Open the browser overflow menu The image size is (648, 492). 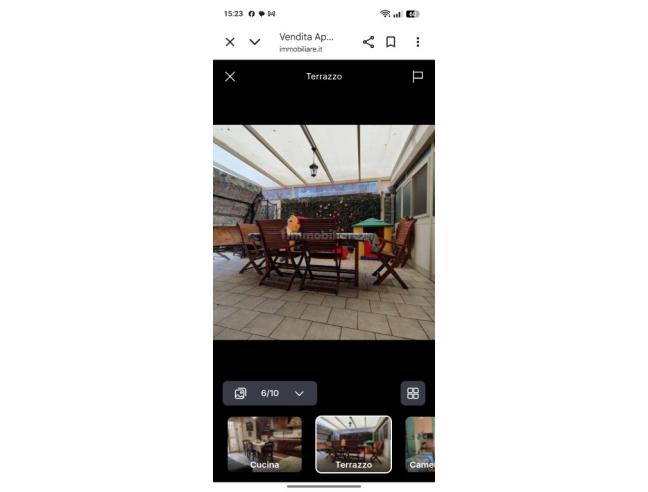click(x=417, y=42)
